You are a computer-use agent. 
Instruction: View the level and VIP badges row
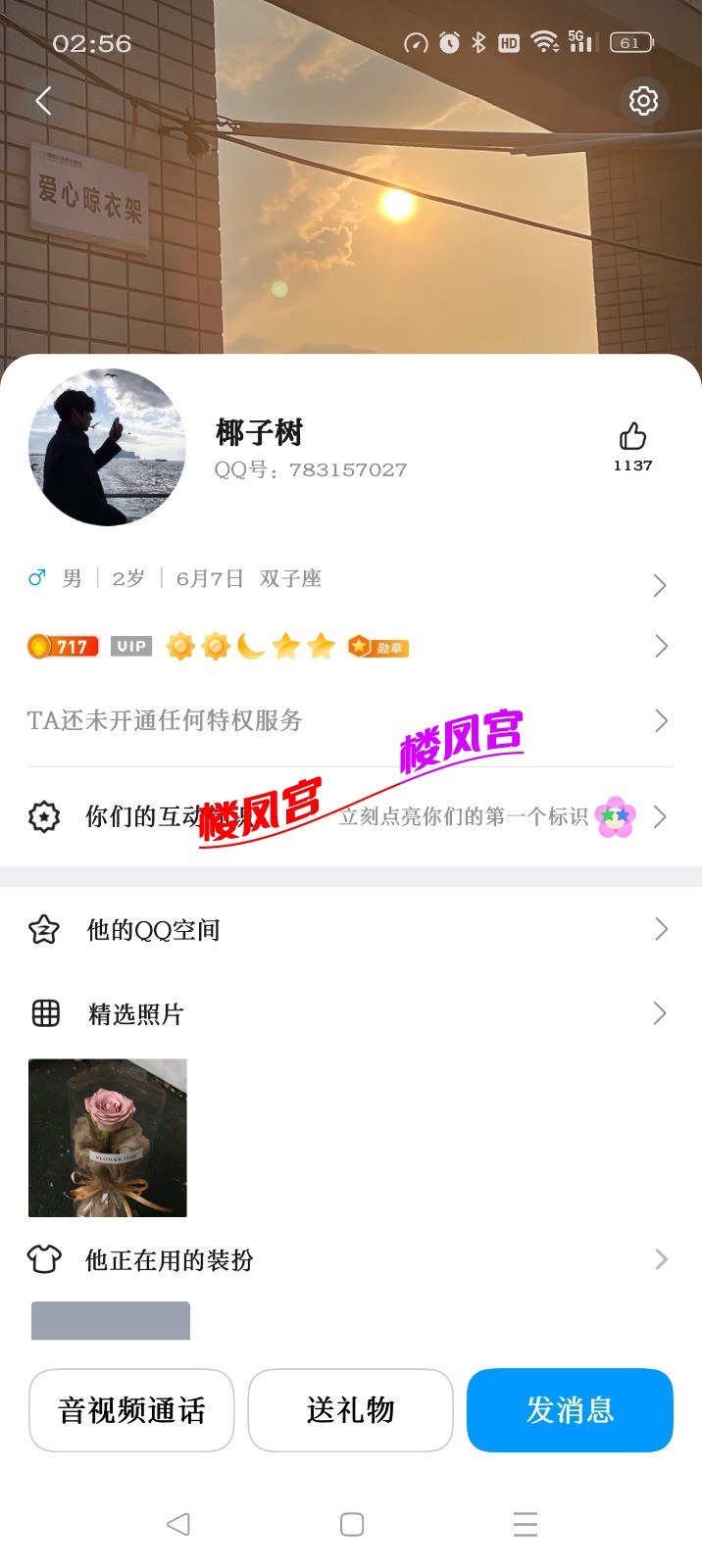(349, 647)
